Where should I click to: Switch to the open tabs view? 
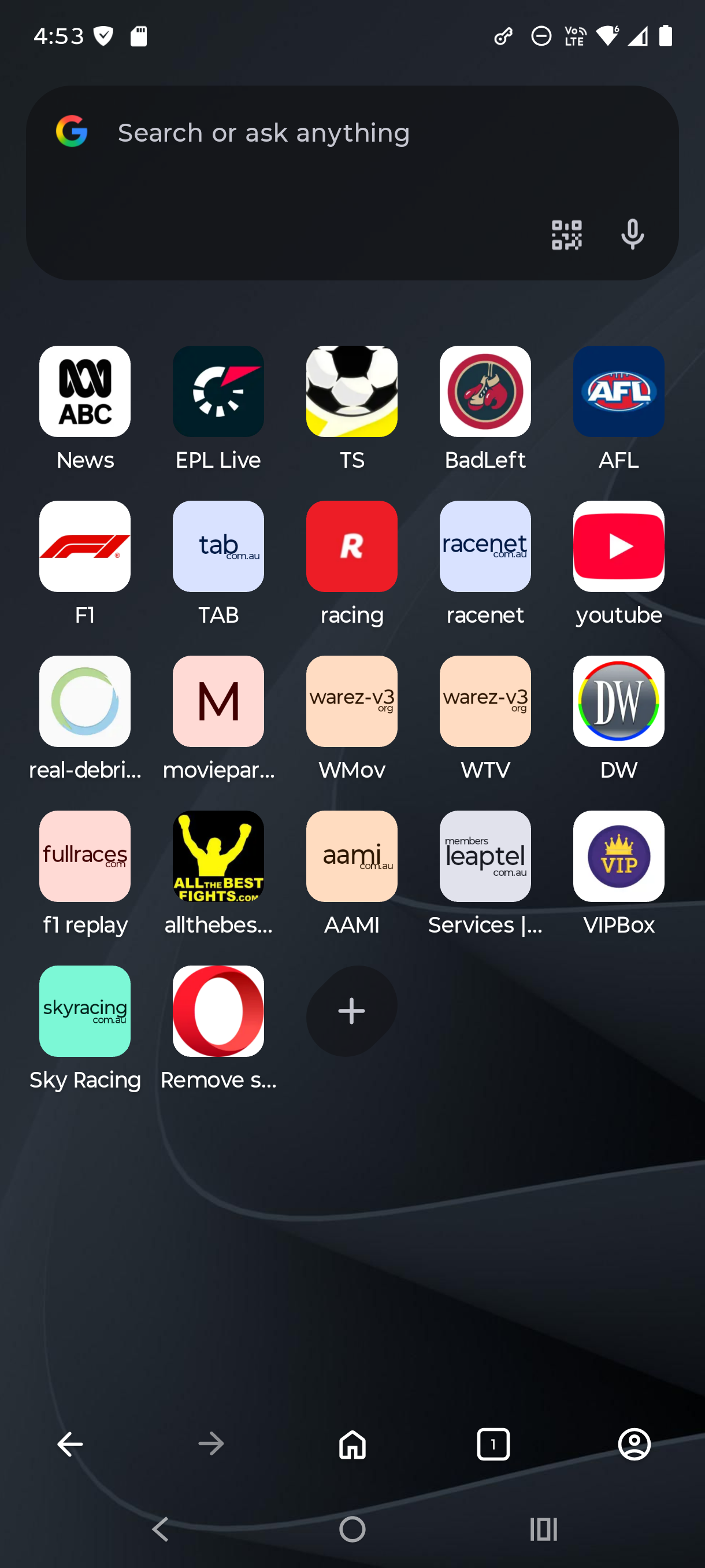click(493, 1443)
